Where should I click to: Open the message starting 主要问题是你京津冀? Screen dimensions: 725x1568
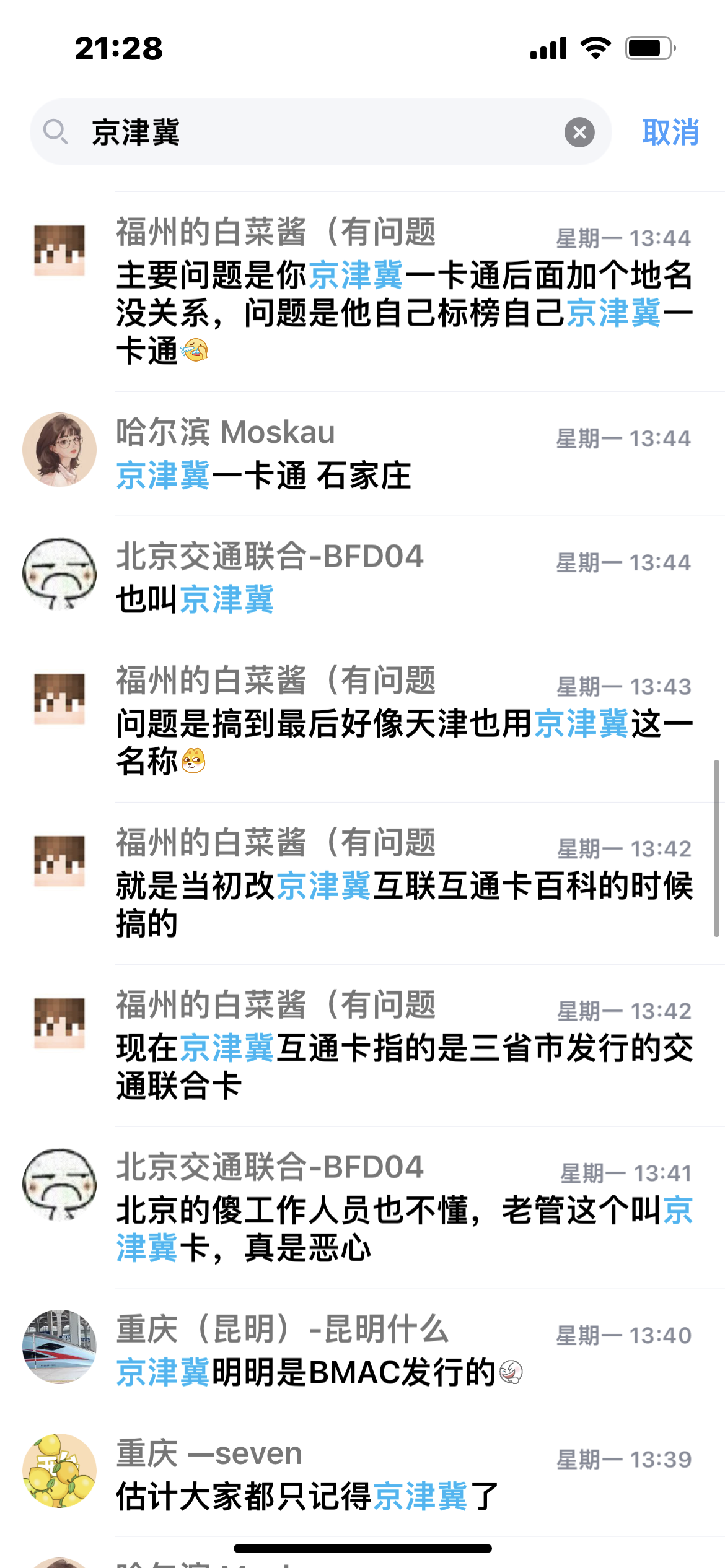pyautogui.click(x=372, y=292)
